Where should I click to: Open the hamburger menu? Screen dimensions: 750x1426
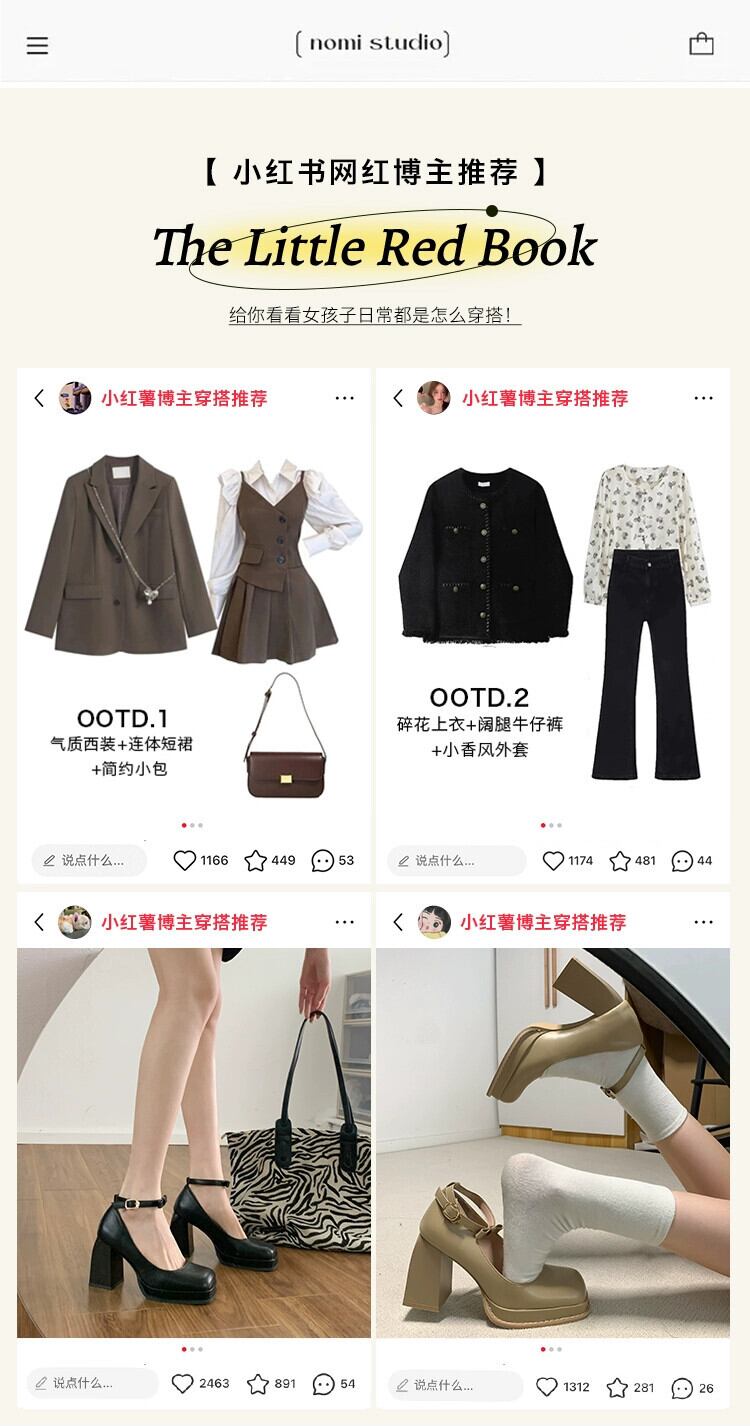tap(37, 45)
